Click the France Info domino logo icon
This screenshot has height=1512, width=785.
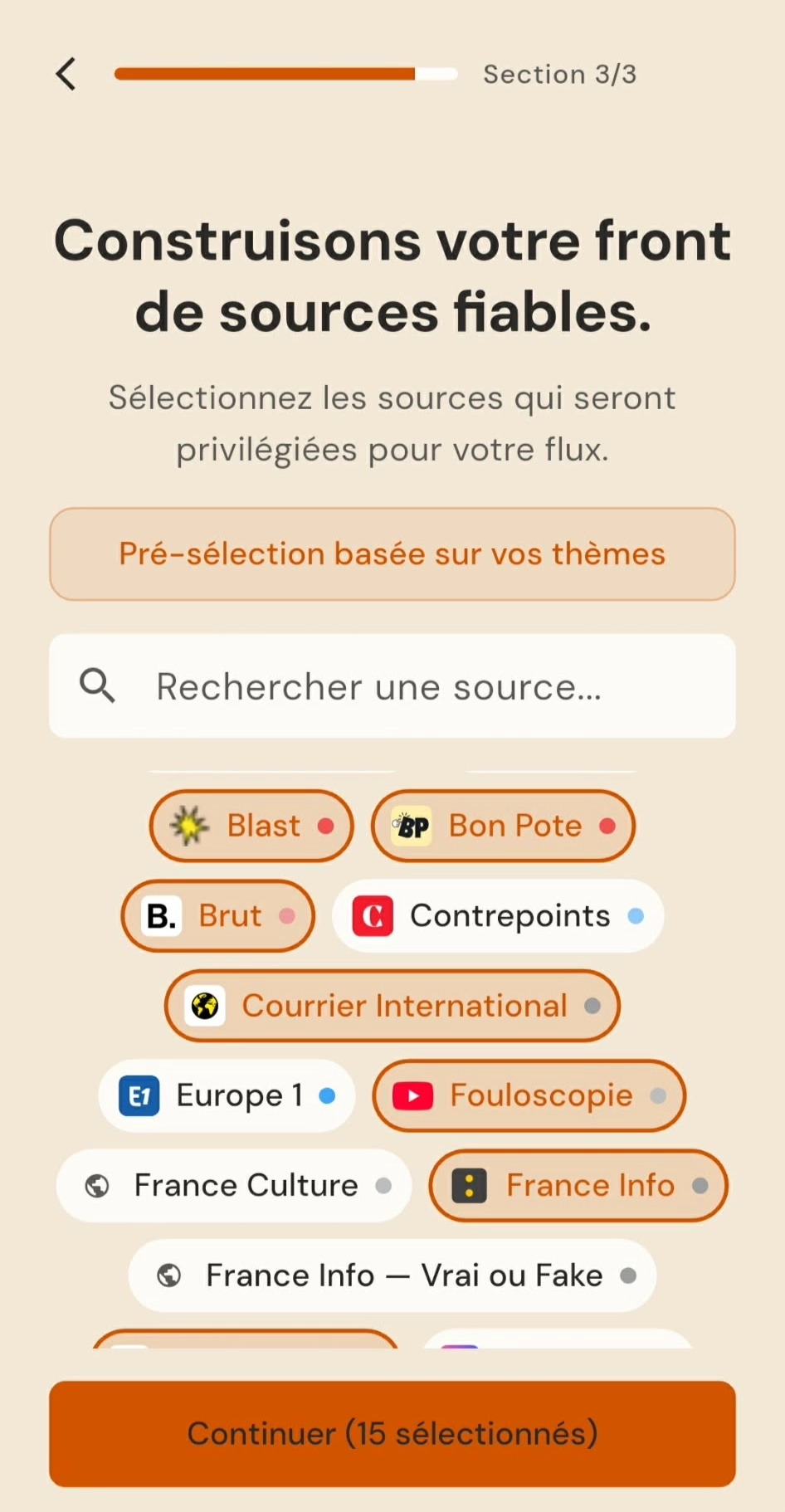468,1186
